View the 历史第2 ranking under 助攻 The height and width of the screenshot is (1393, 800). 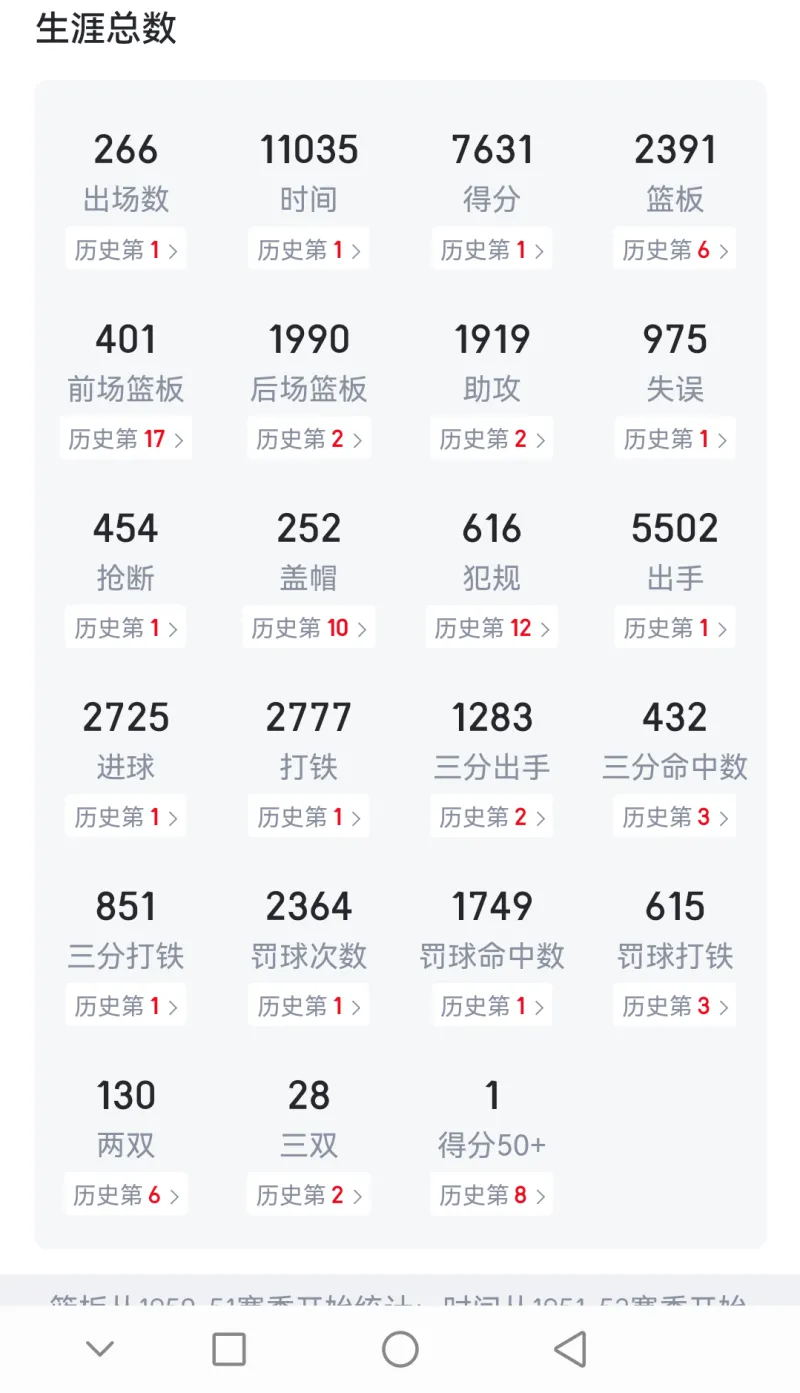tap(492, 438)
